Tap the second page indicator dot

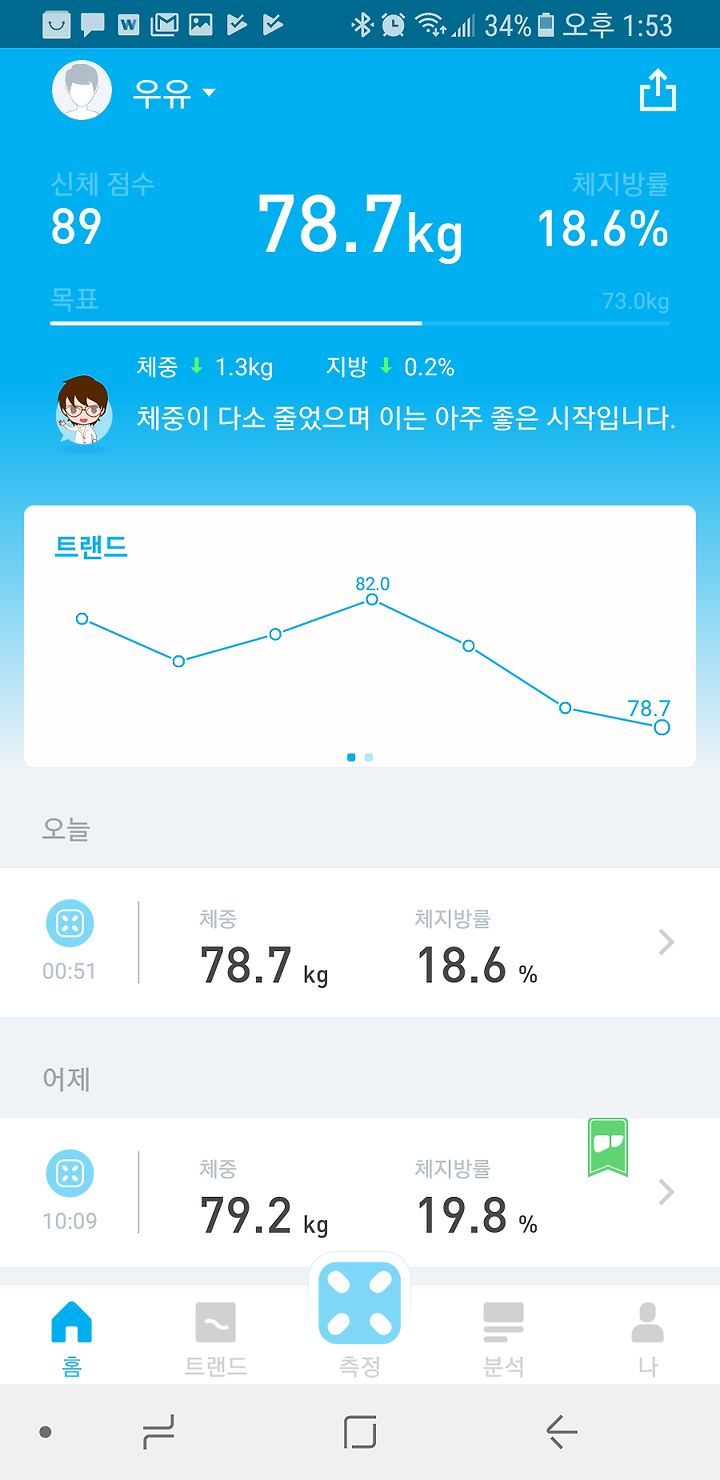coord(369,757)
